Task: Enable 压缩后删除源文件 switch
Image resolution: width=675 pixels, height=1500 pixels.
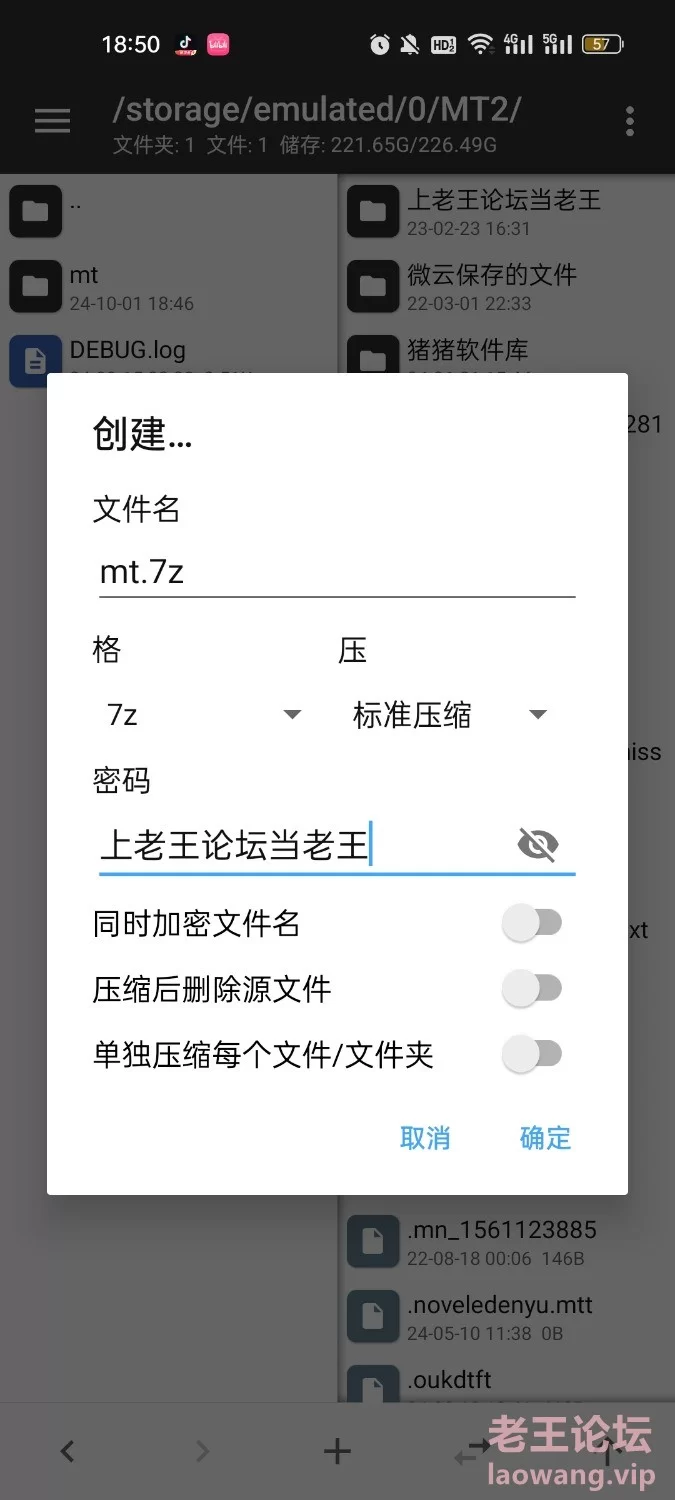Action: 532,989
